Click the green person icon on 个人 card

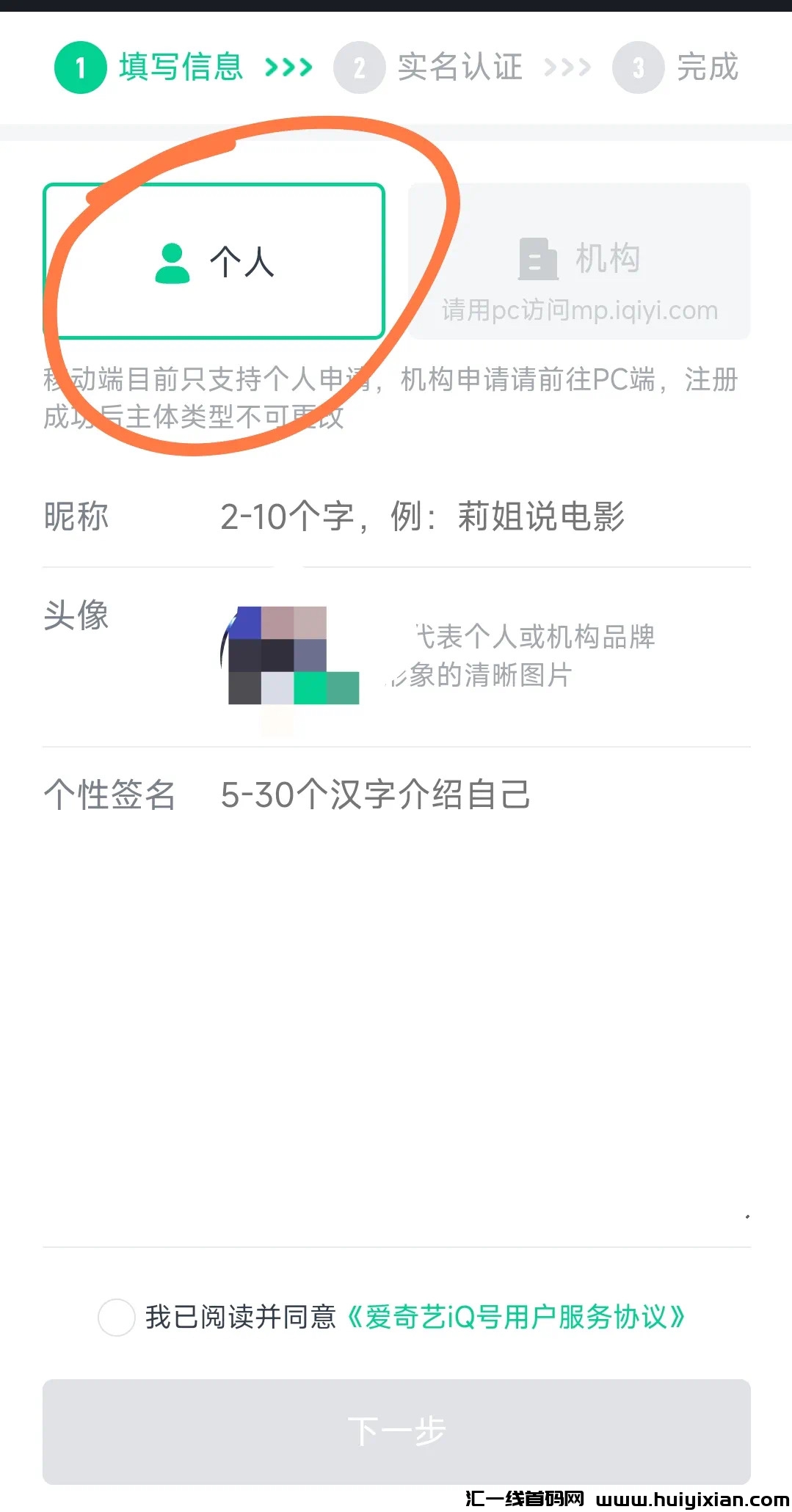172,264
